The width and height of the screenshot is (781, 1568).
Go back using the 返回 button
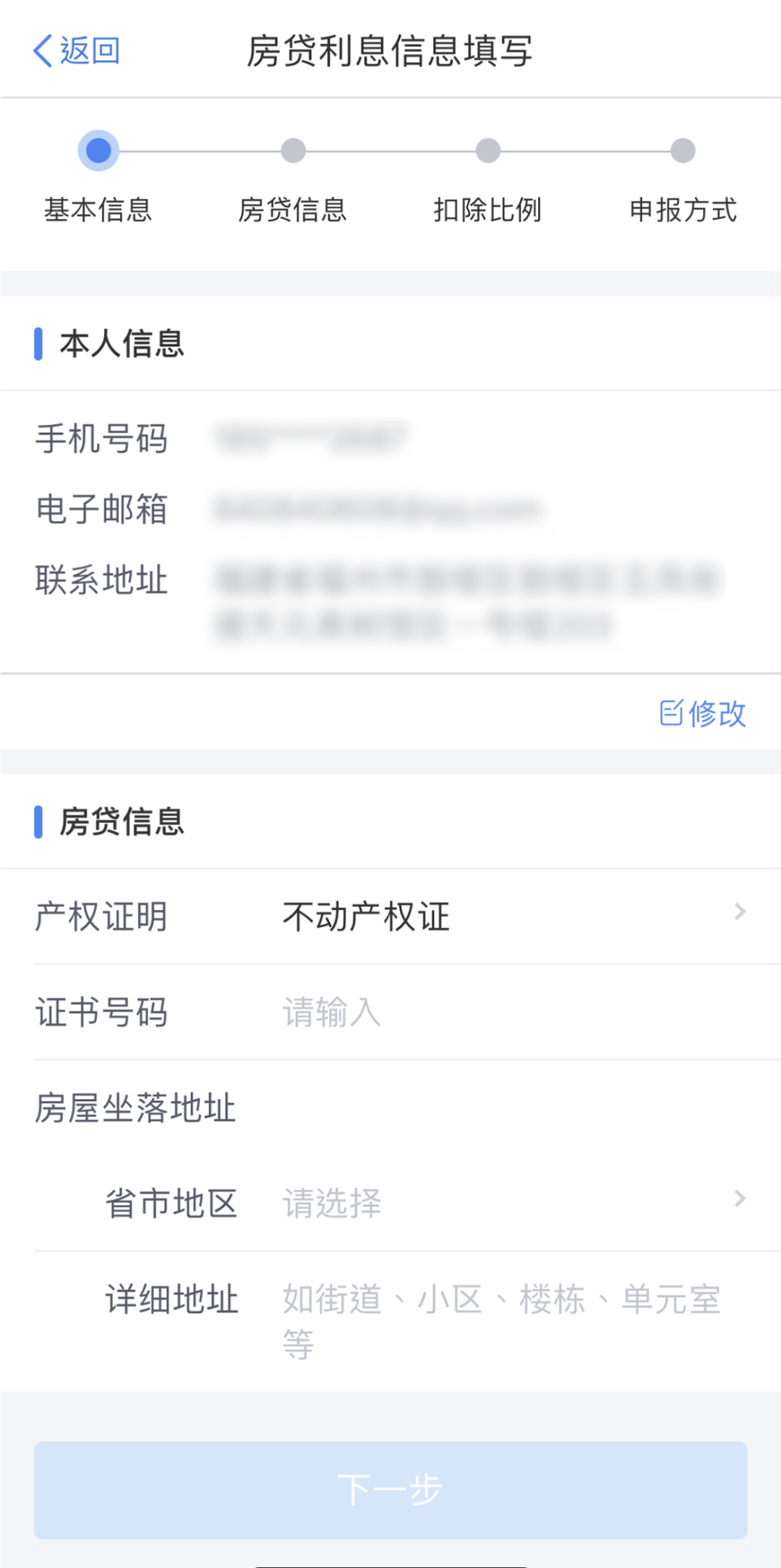[x=77, y=51]
